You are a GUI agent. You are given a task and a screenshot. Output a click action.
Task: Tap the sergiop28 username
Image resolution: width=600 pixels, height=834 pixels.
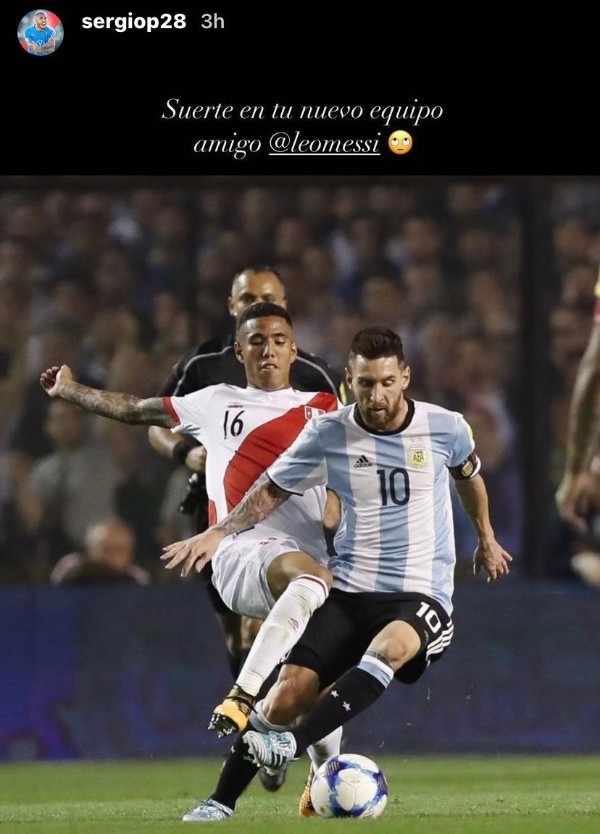[133, 22]
